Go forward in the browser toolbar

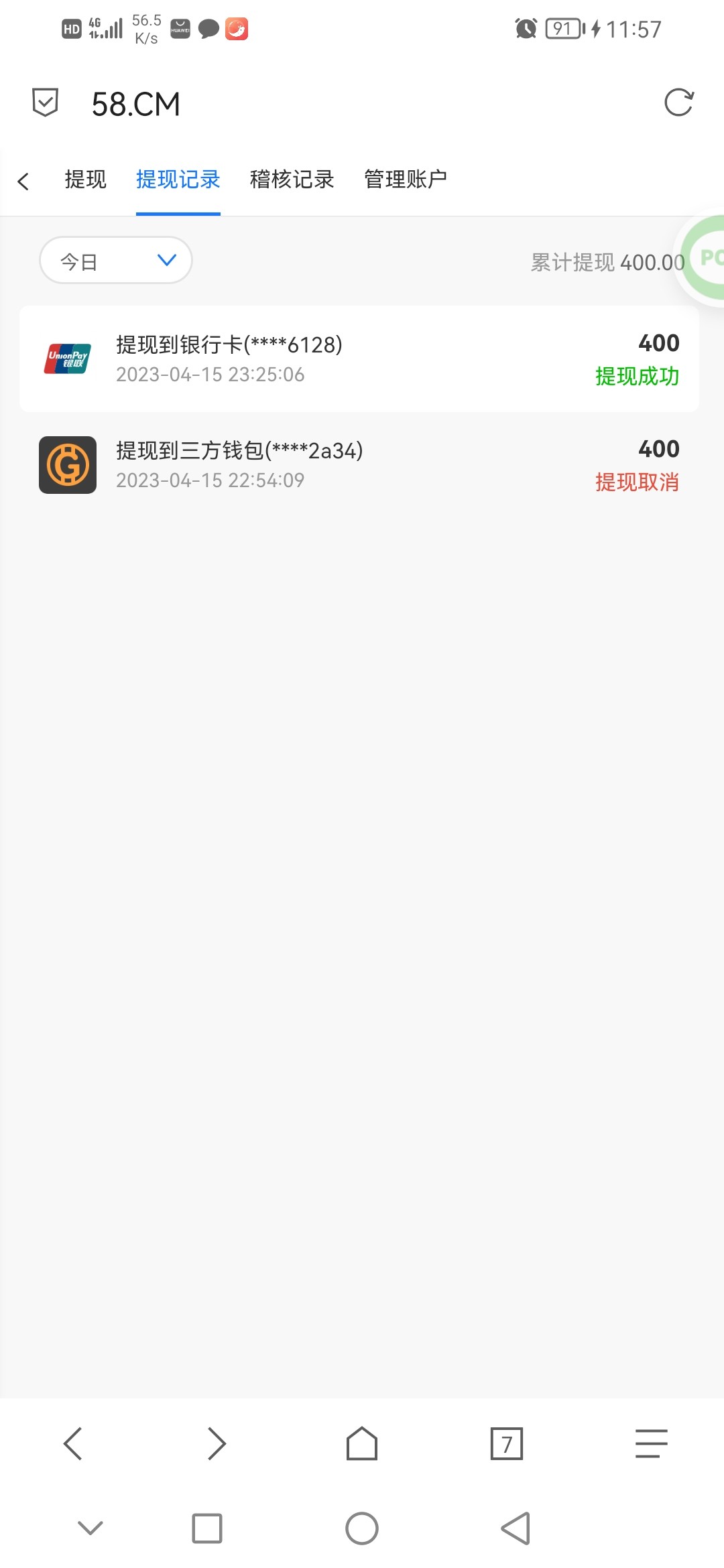[x=217, y=1443]
